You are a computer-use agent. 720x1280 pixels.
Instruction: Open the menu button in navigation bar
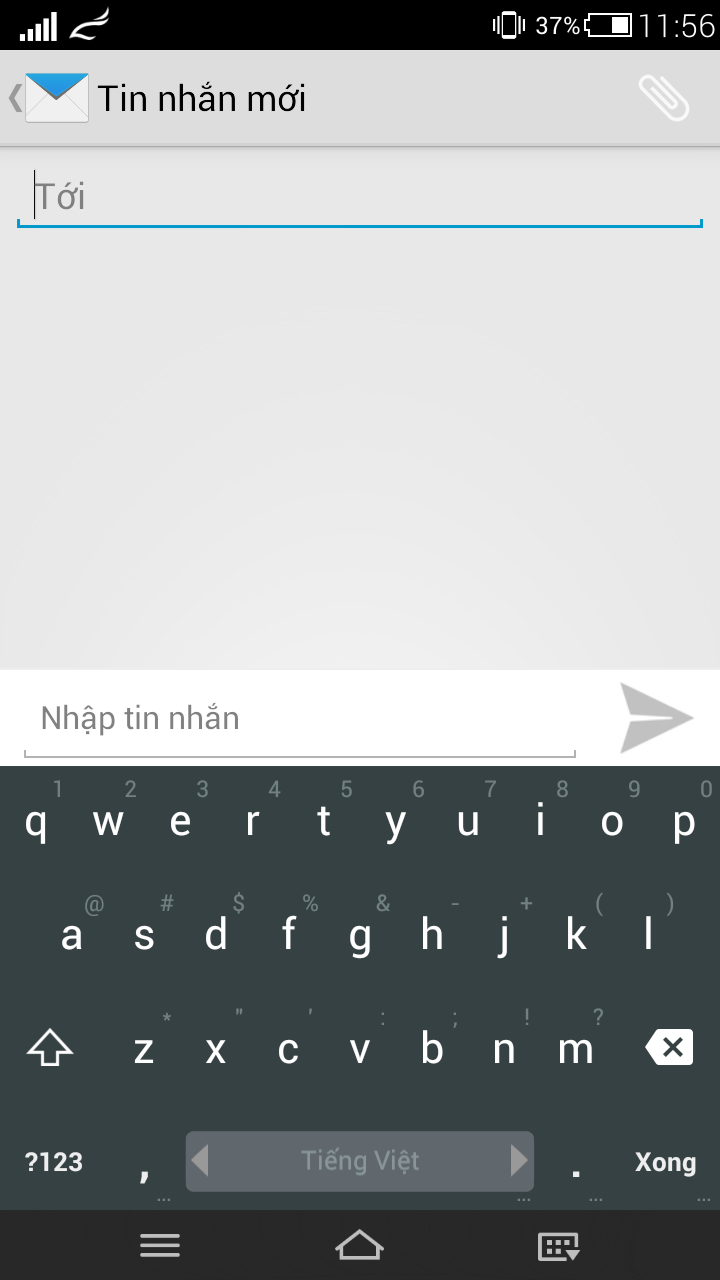coord(160,1245)
